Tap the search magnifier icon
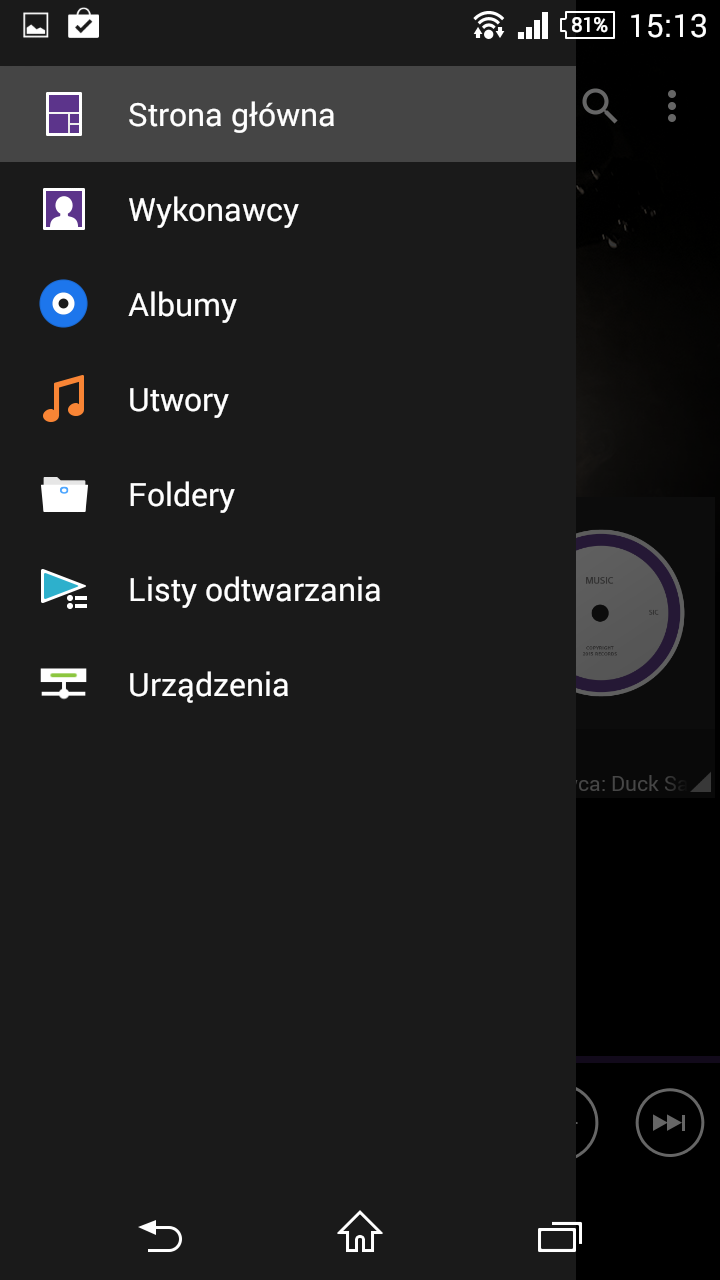 600,105
